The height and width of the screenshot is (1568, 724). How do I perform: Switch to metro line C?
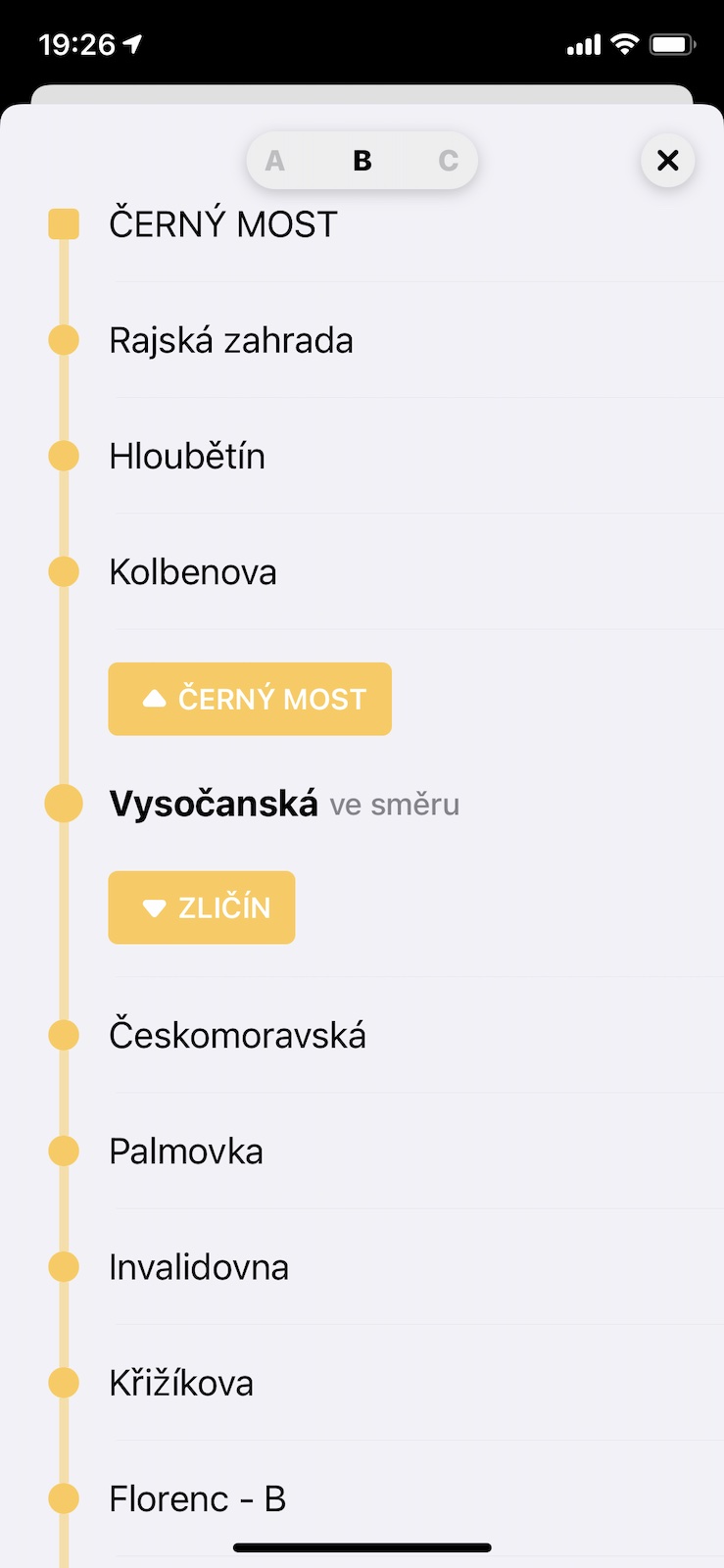tap(448, 161)
